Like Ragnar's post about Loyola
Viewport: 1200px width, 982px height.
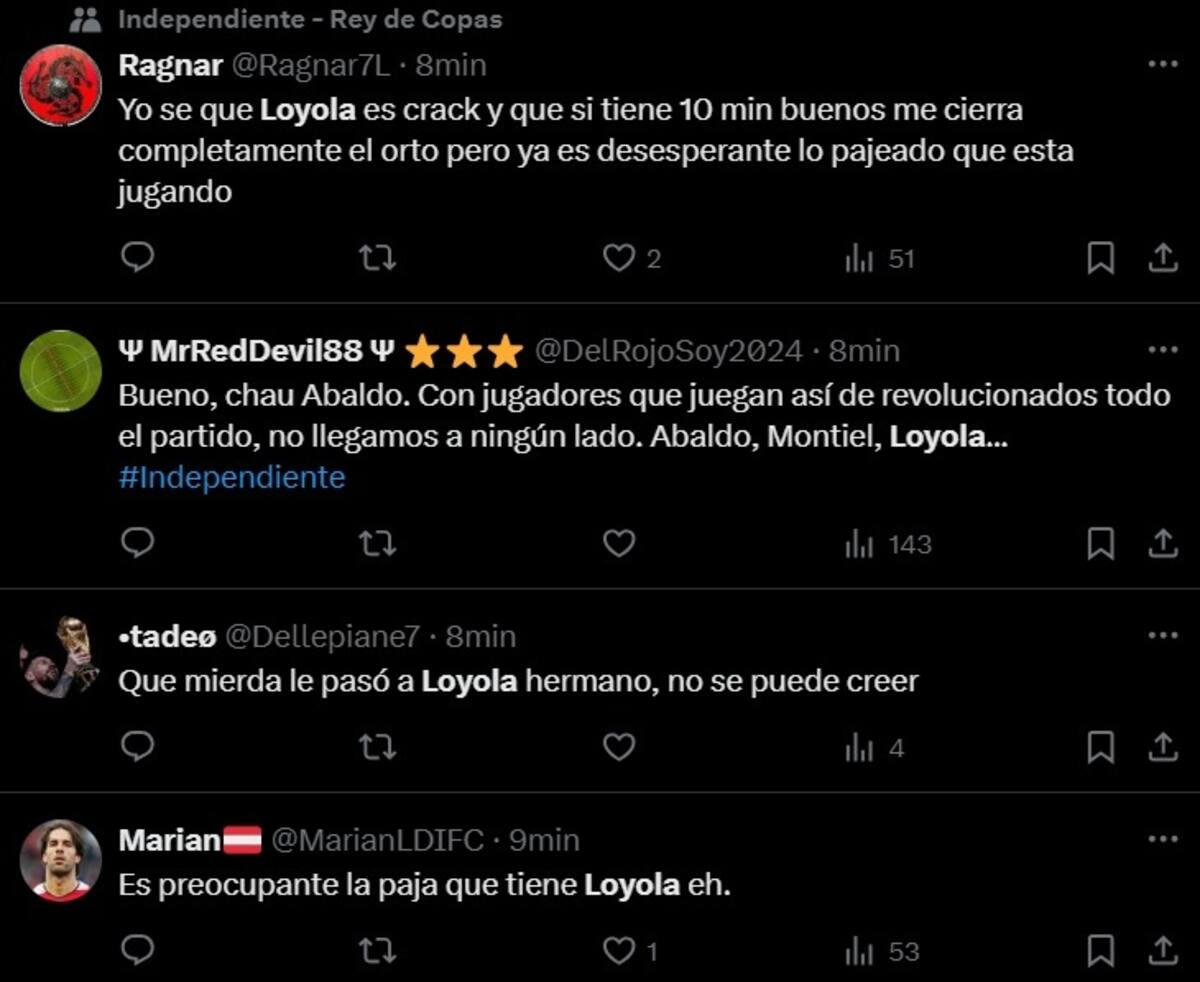tap(620, 259)
